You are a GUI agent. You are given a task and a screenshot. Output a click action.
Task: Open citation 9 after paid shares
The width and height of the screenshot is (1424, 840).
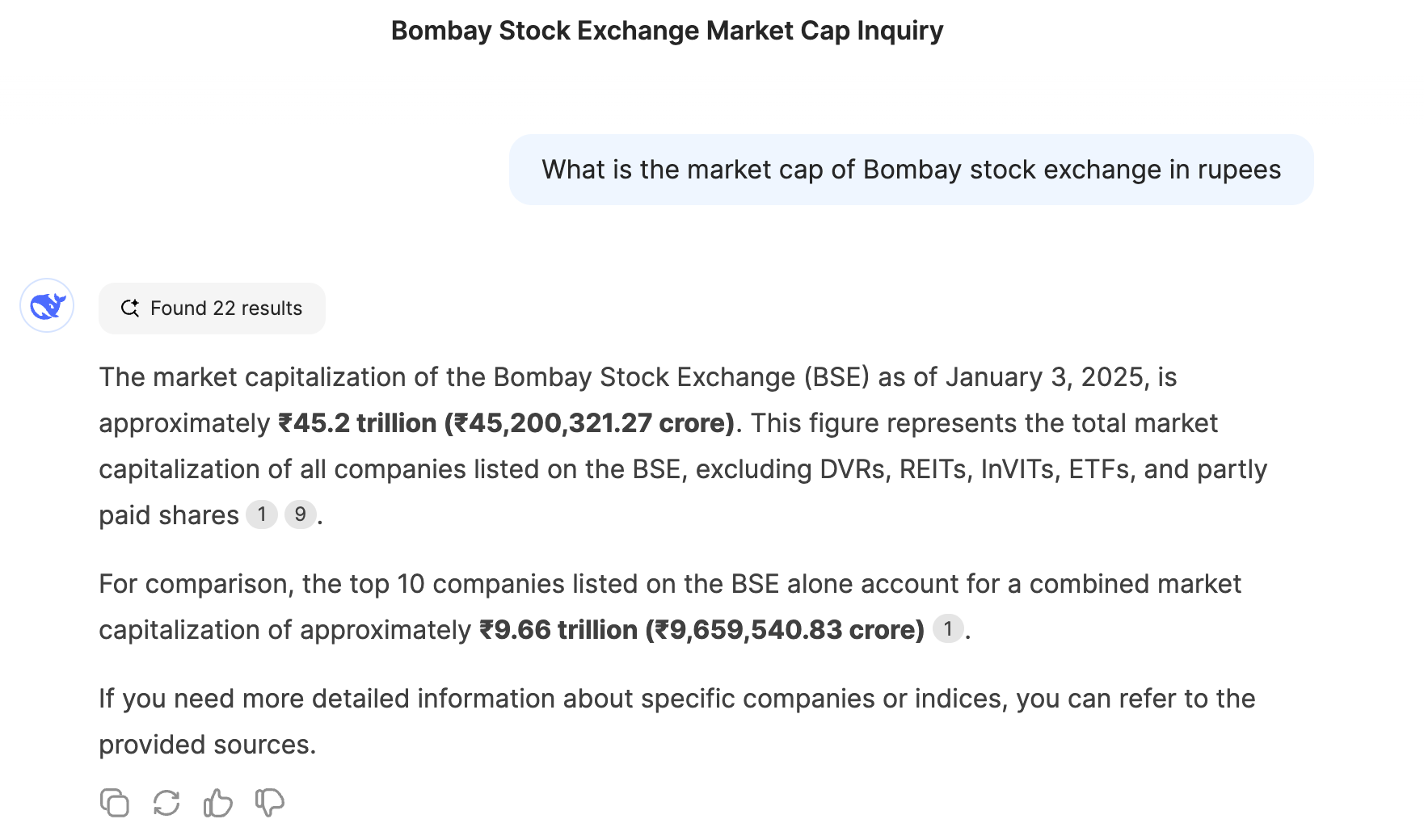[300, 514]
